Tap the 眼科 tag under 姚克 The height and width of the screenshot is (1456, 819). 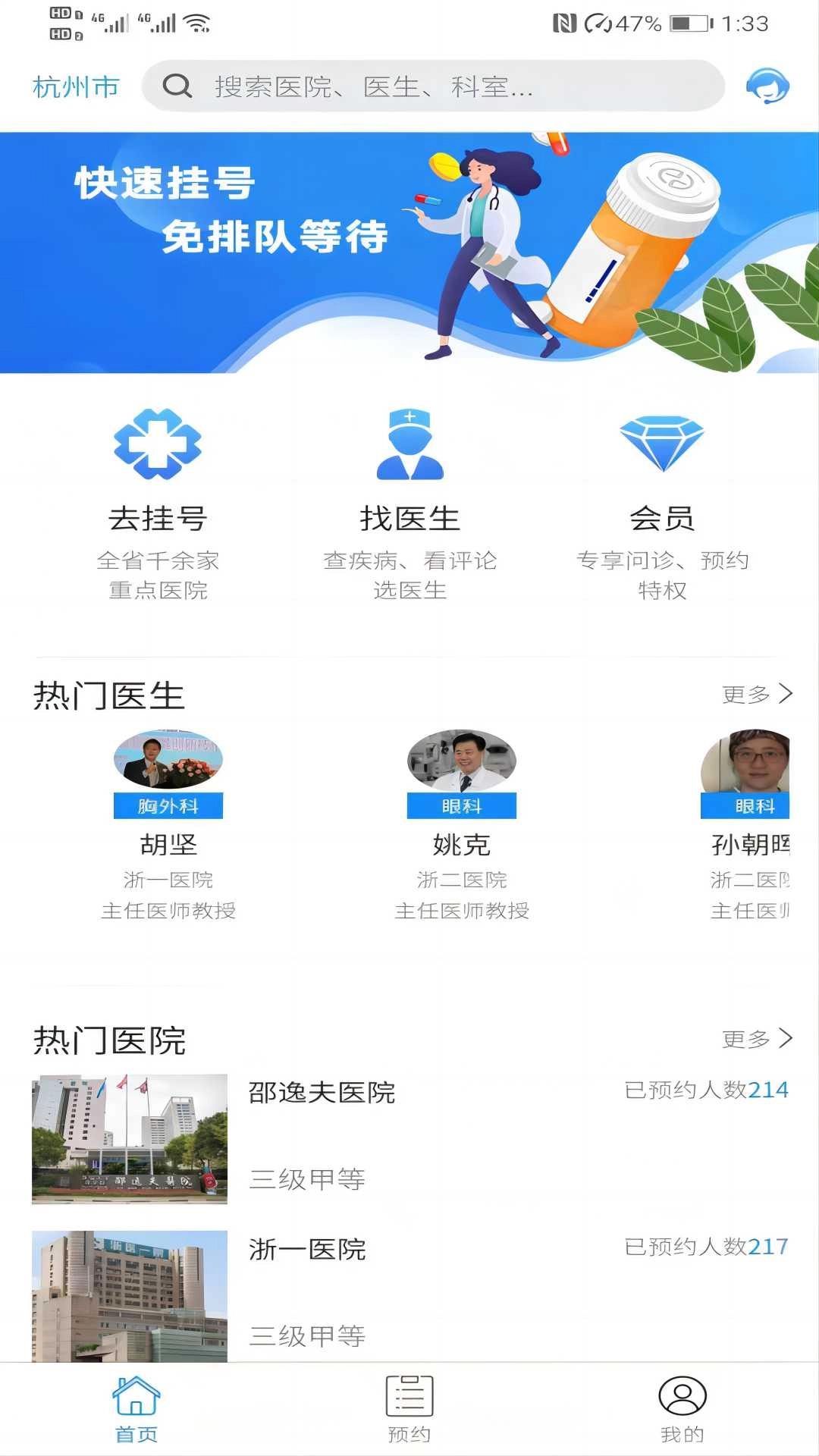[460, 806]
